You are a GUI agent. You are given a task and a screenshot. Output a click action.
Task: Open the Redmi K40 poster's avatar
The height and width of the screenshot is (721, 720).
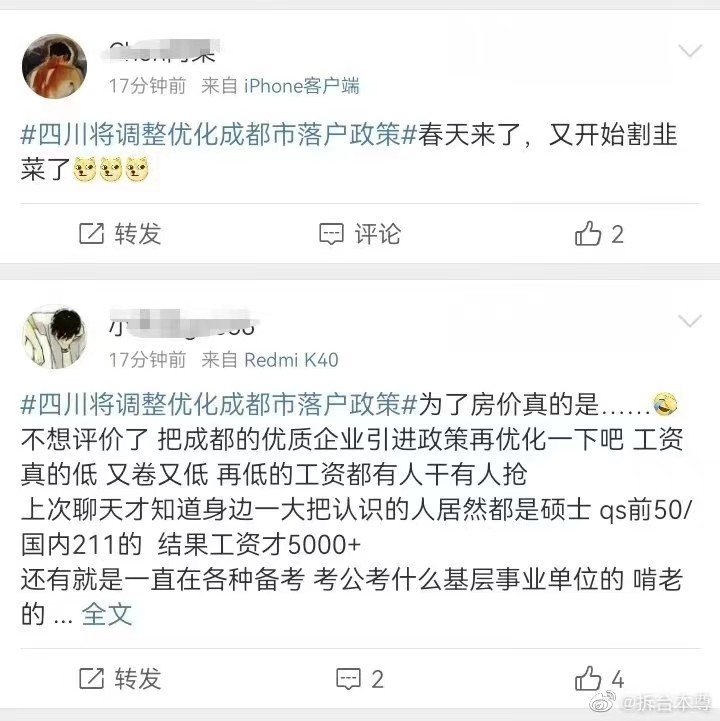[x=53, y=337]
